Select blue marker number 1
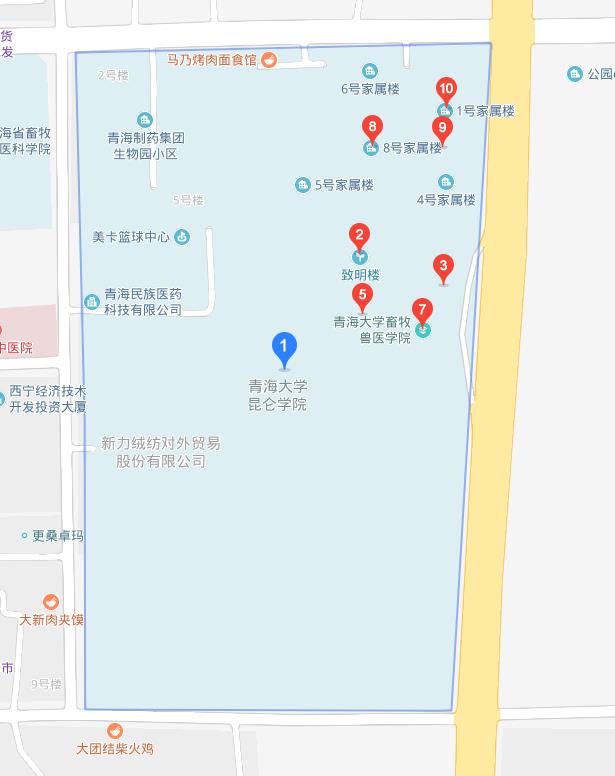 (x=285, y=349)
